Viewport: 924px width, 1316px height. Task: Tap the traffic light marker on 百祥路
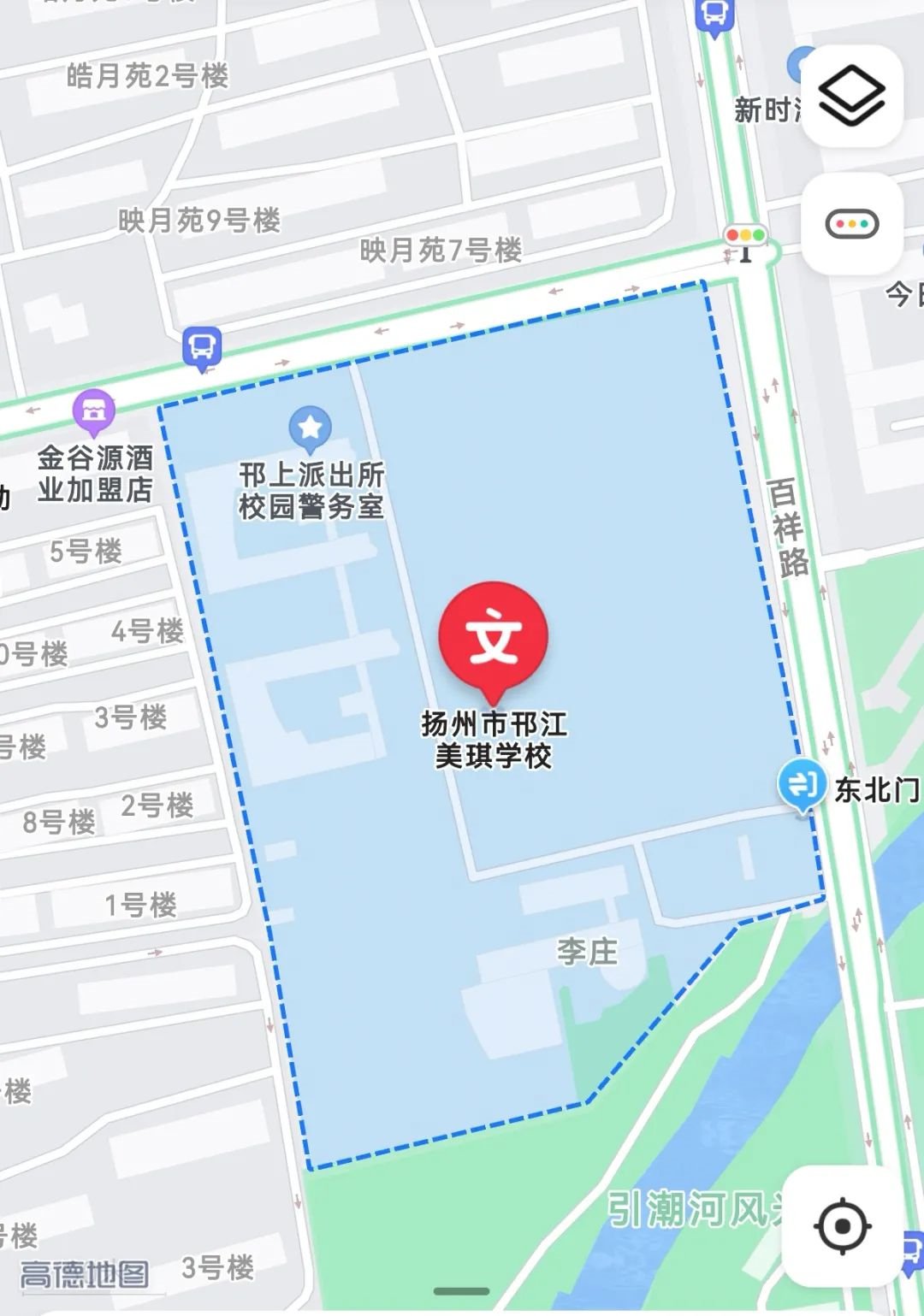(x=745, y=237)
